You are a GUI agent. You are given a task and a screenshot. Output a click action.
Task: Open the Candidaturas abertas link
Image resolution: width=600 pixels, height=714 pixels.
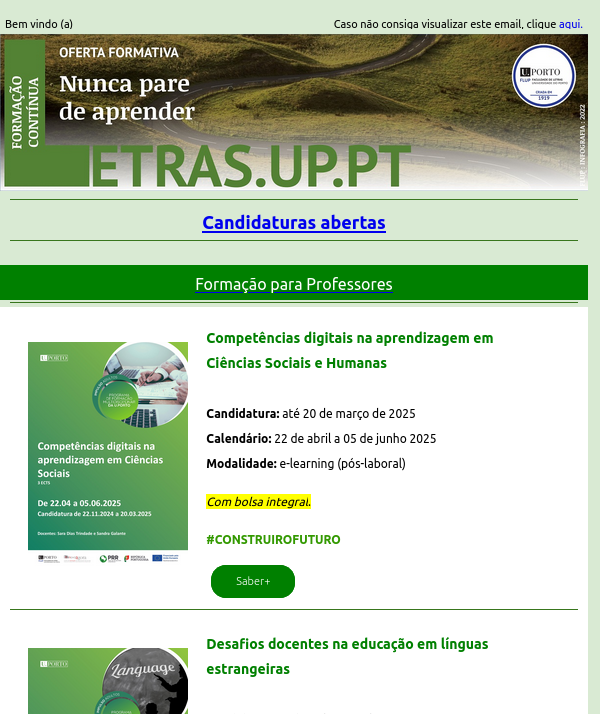tap(293, 222)
